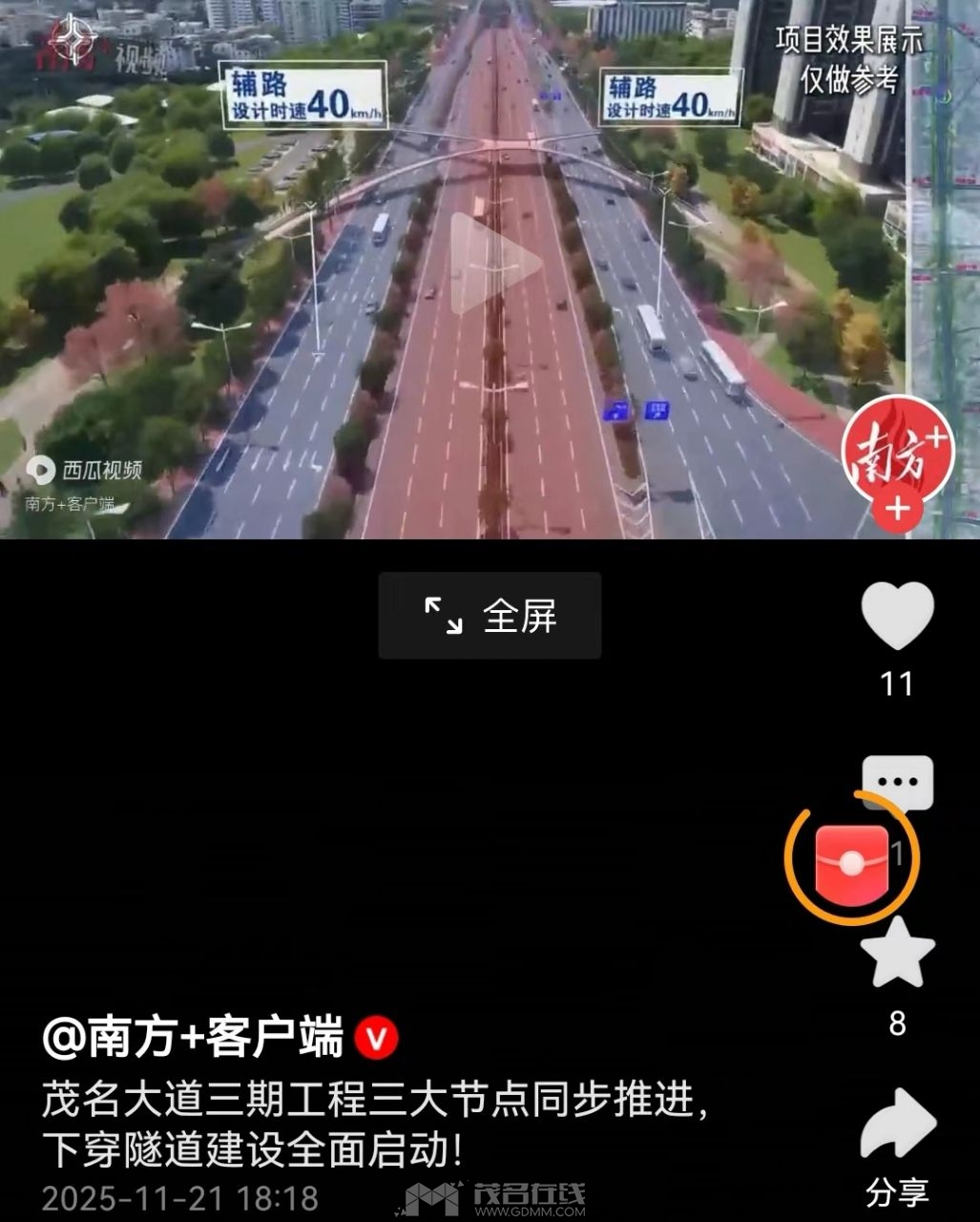
Task: Follow 南方+ using the plus badge
Action: [x=897, y=509]
